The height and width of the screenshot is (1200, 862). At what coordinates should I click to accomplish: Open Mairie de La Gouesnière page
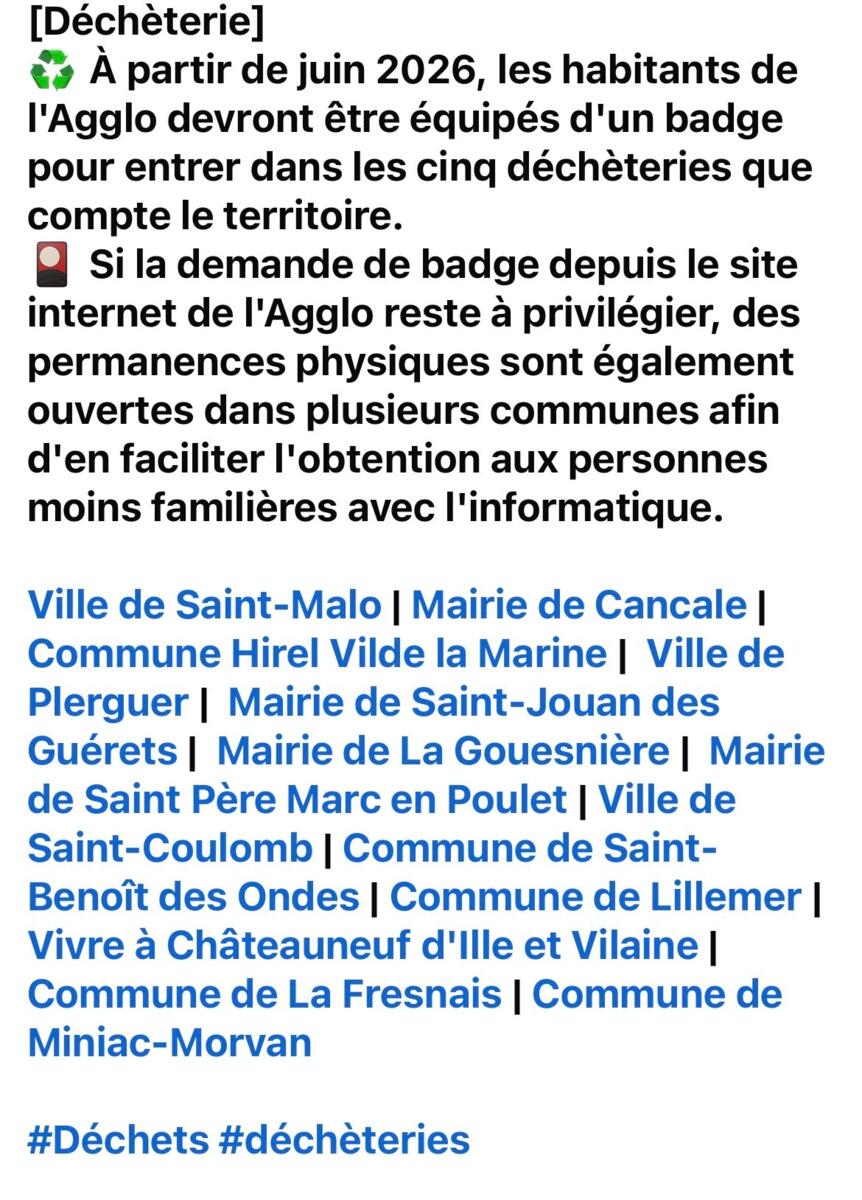point(442,751)
